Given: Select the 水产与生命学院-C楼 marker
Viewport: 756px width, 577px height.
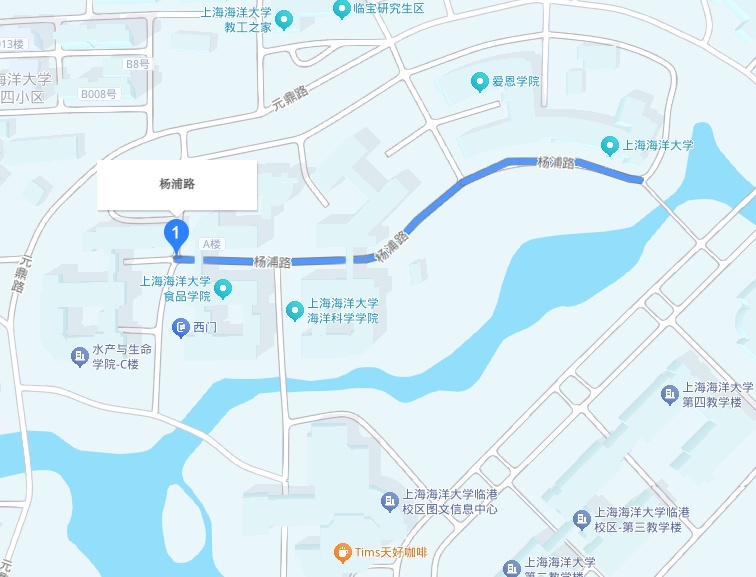Looking at the screenshot, I should tap(79, 357).
